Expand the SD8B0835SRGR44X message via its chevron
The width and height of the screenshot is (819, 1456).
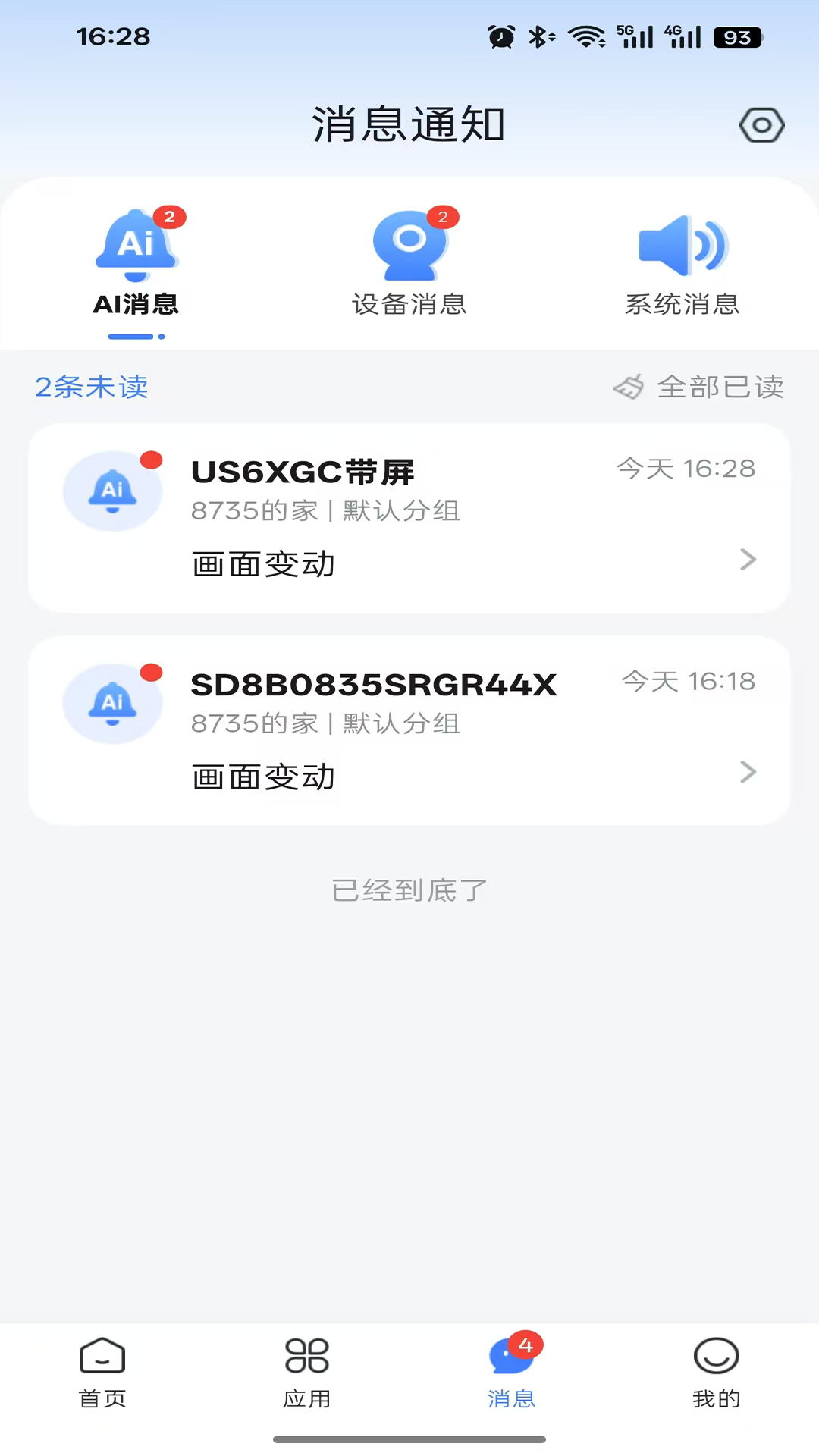click(748, 772)
